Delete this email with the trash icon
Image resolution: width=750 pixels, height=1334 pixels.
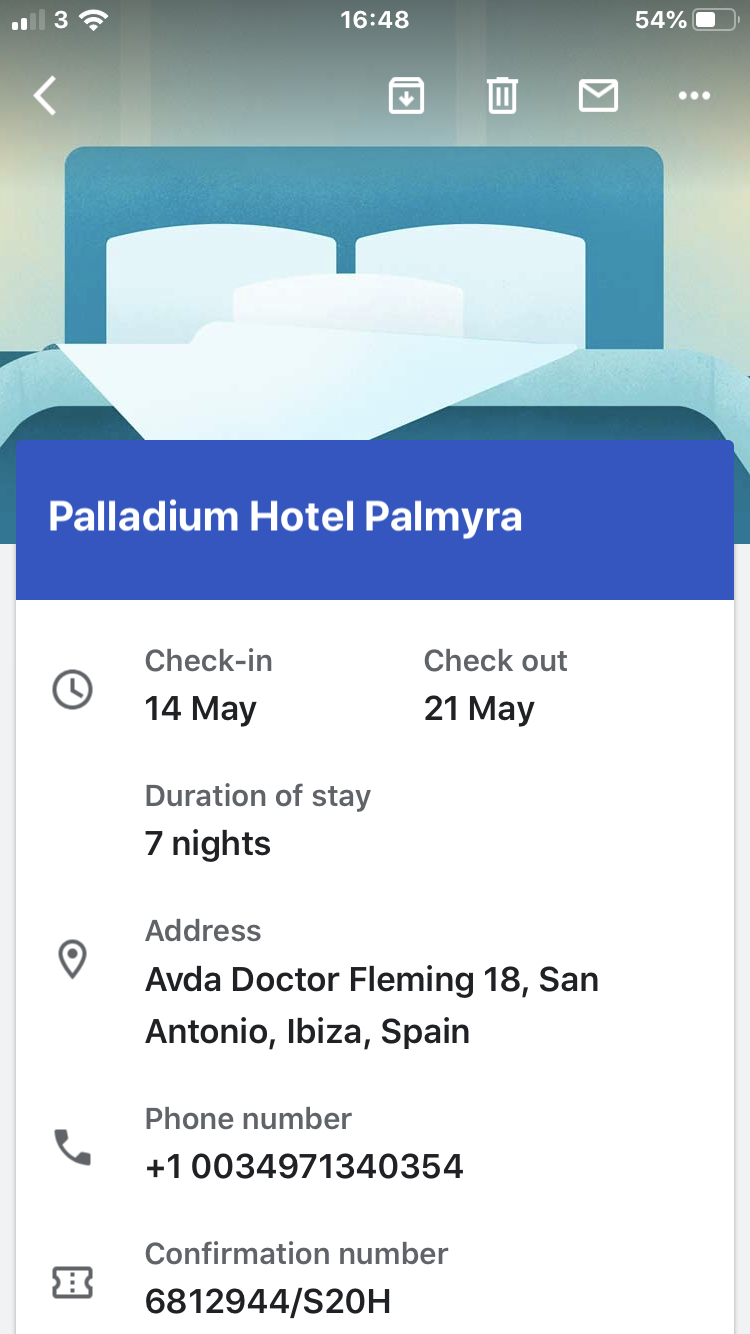pos(502,96)
